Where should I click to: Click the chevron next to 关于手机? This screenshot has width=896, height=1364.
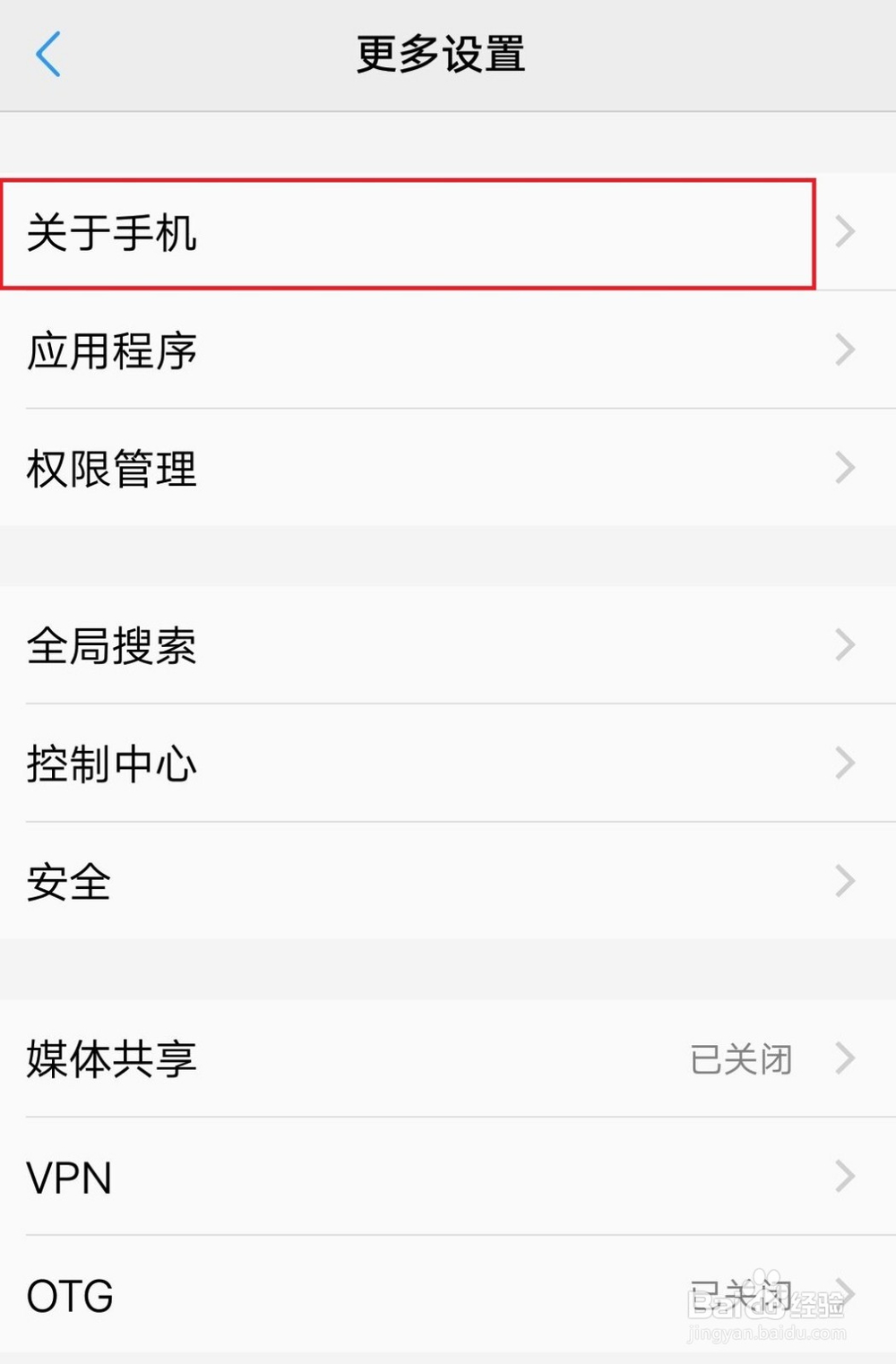click(843, 232)
